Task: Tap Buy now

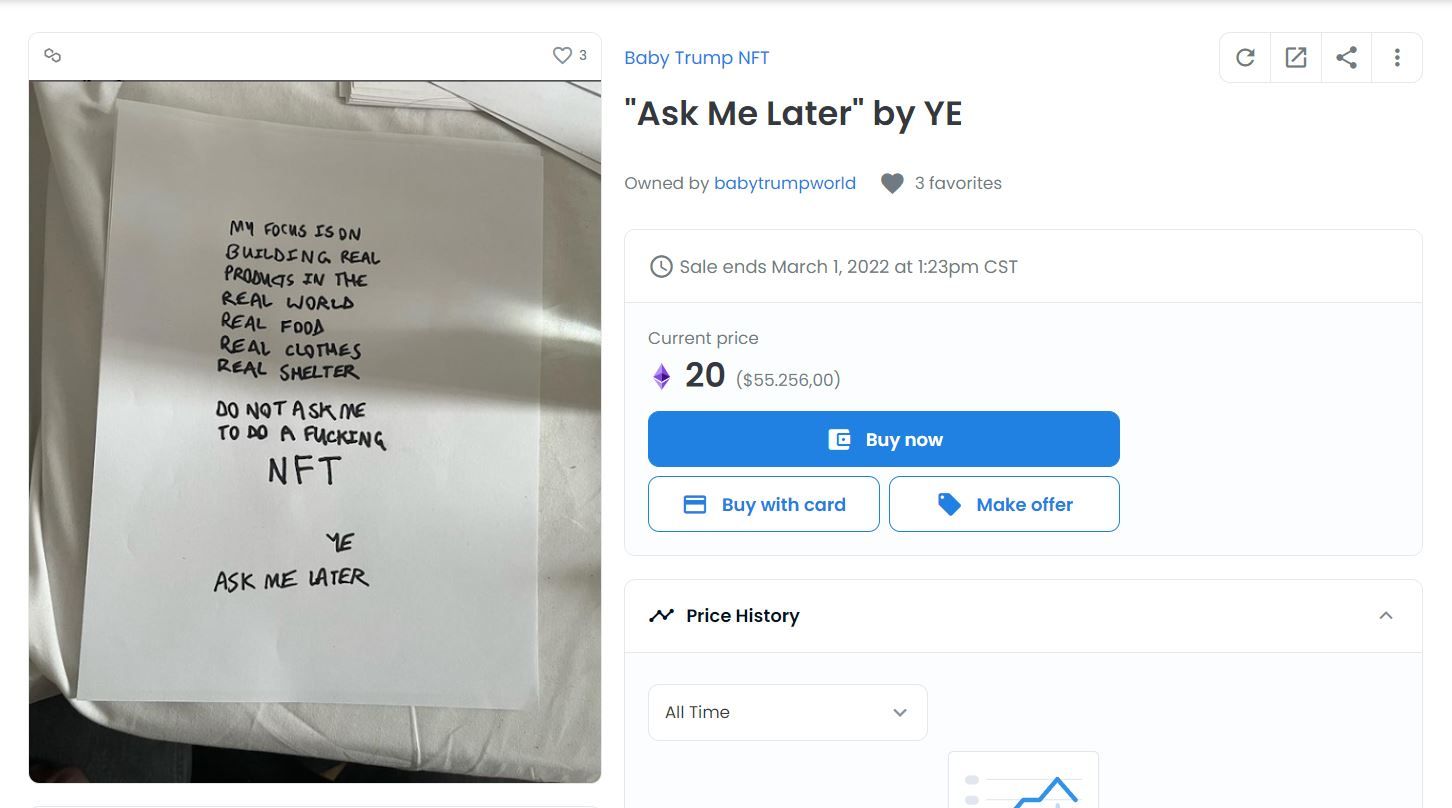Action: coord(883,439)
